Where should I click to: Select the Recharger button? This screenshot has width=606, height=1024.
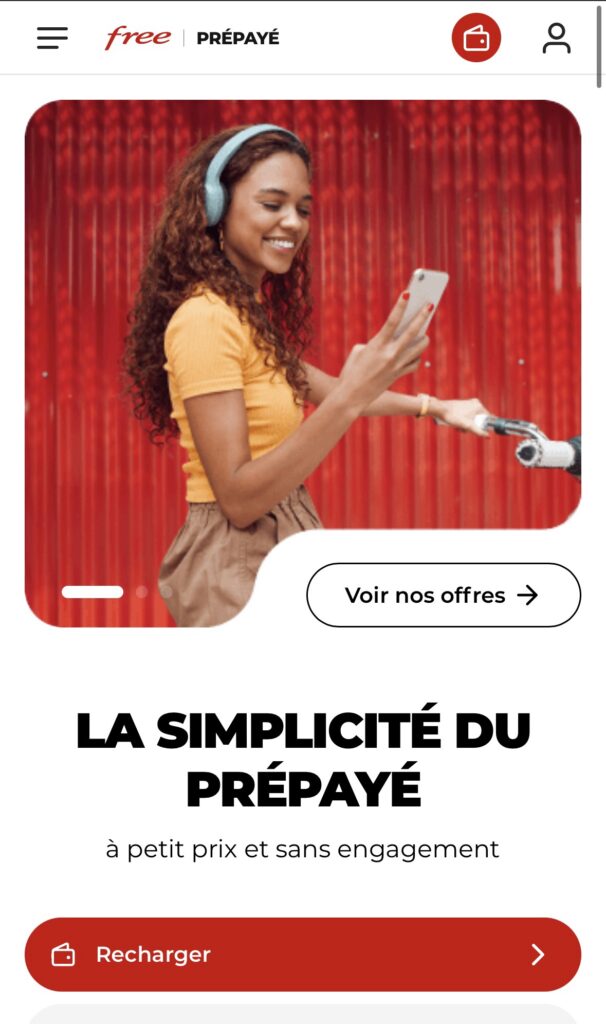coord(302,954)
